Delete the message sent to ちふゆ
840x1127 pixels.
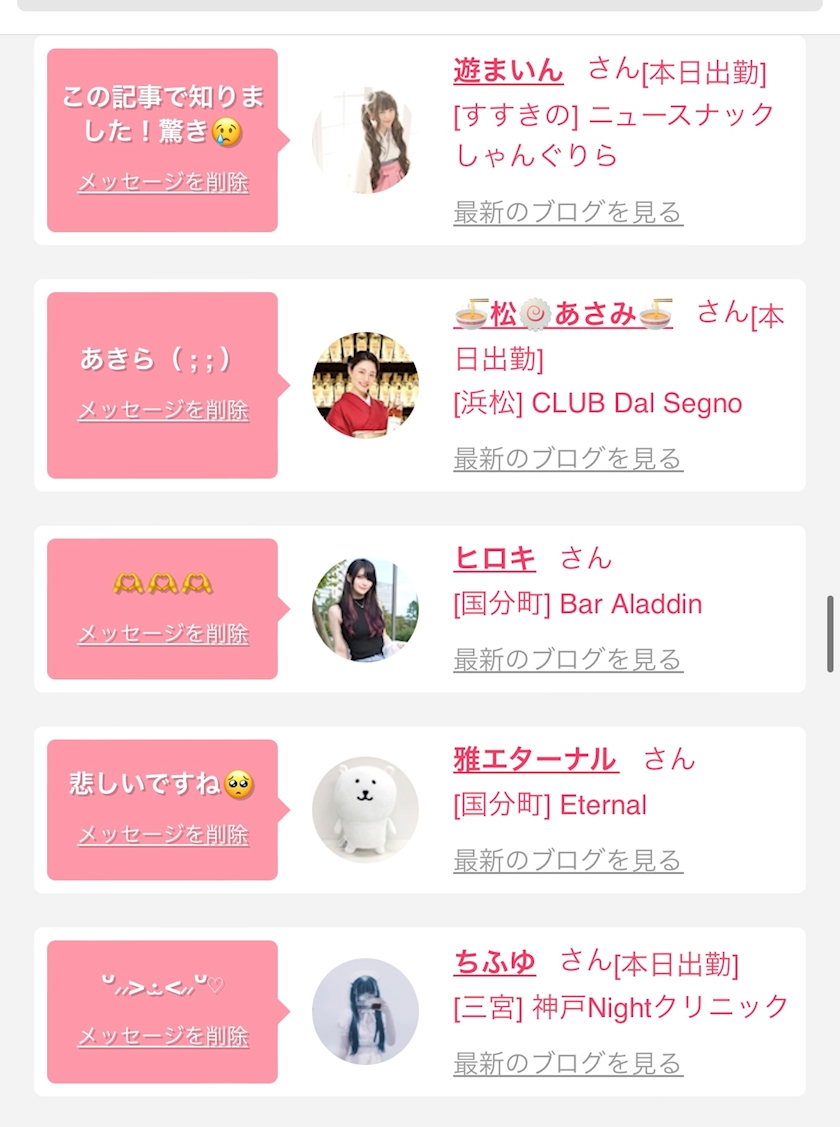pyautogui.click(x=163, y=1037)
